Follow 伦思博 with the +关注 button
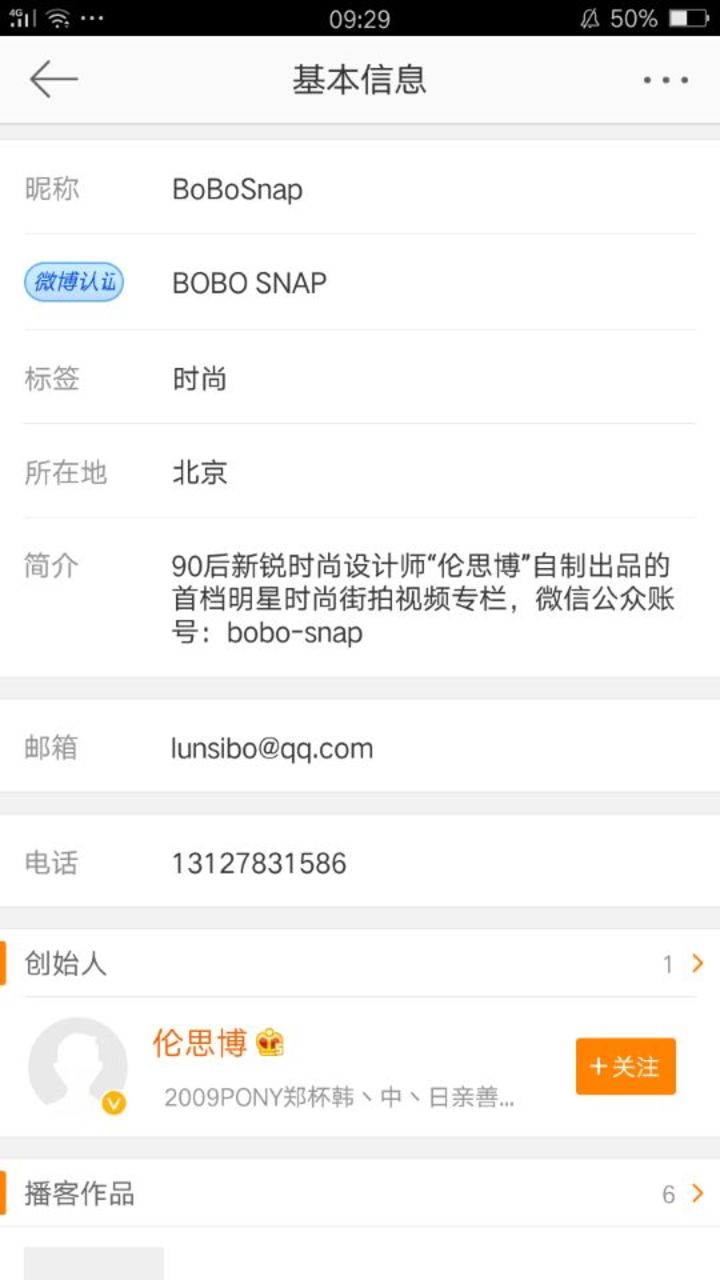Viewport: 720px width, 1280px height. pos(626,1067)
